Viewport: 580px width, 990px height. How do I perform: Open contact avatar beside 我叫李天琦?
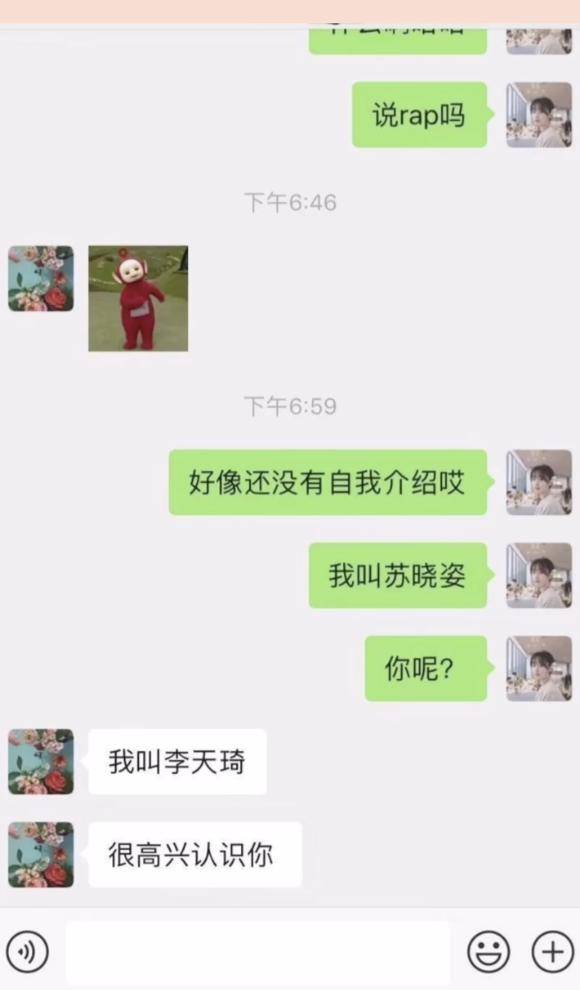click(41, 761)
